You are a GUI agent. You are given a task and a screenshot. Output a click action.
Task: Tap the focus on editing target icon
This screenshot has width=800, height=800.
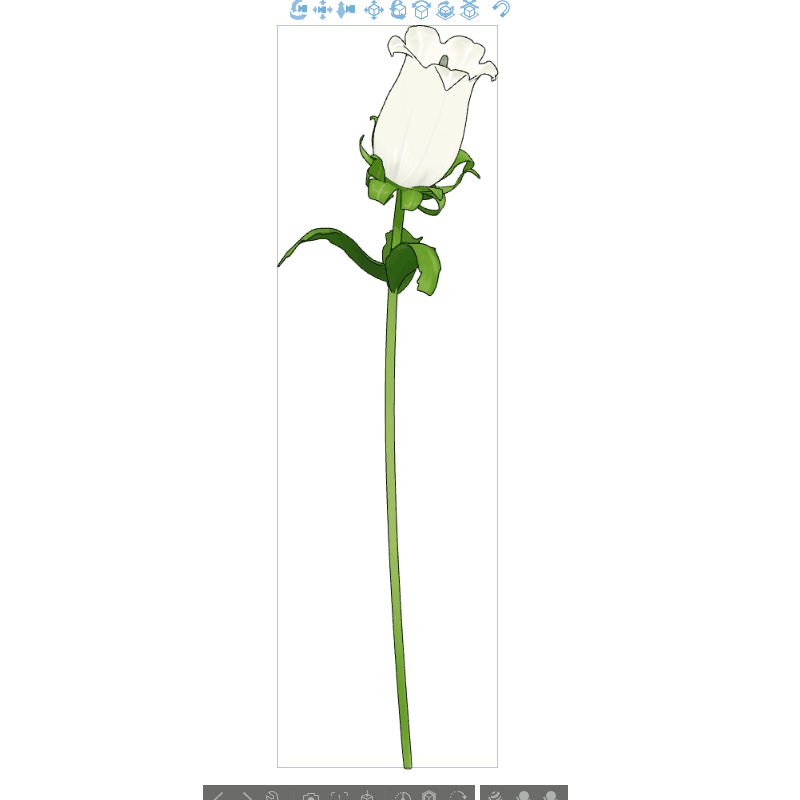click(340, 796)
